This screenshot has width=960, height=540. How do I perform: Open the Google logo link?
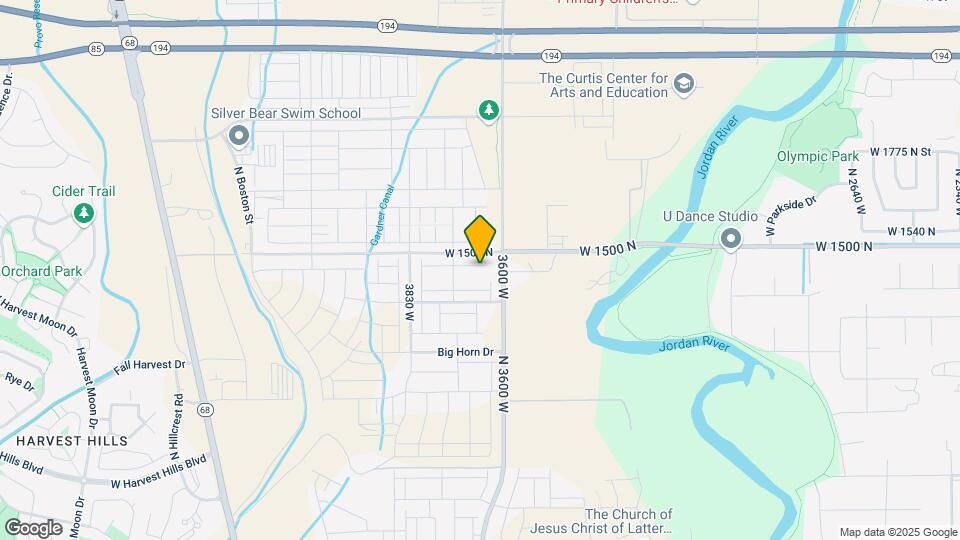click(33, 528)
